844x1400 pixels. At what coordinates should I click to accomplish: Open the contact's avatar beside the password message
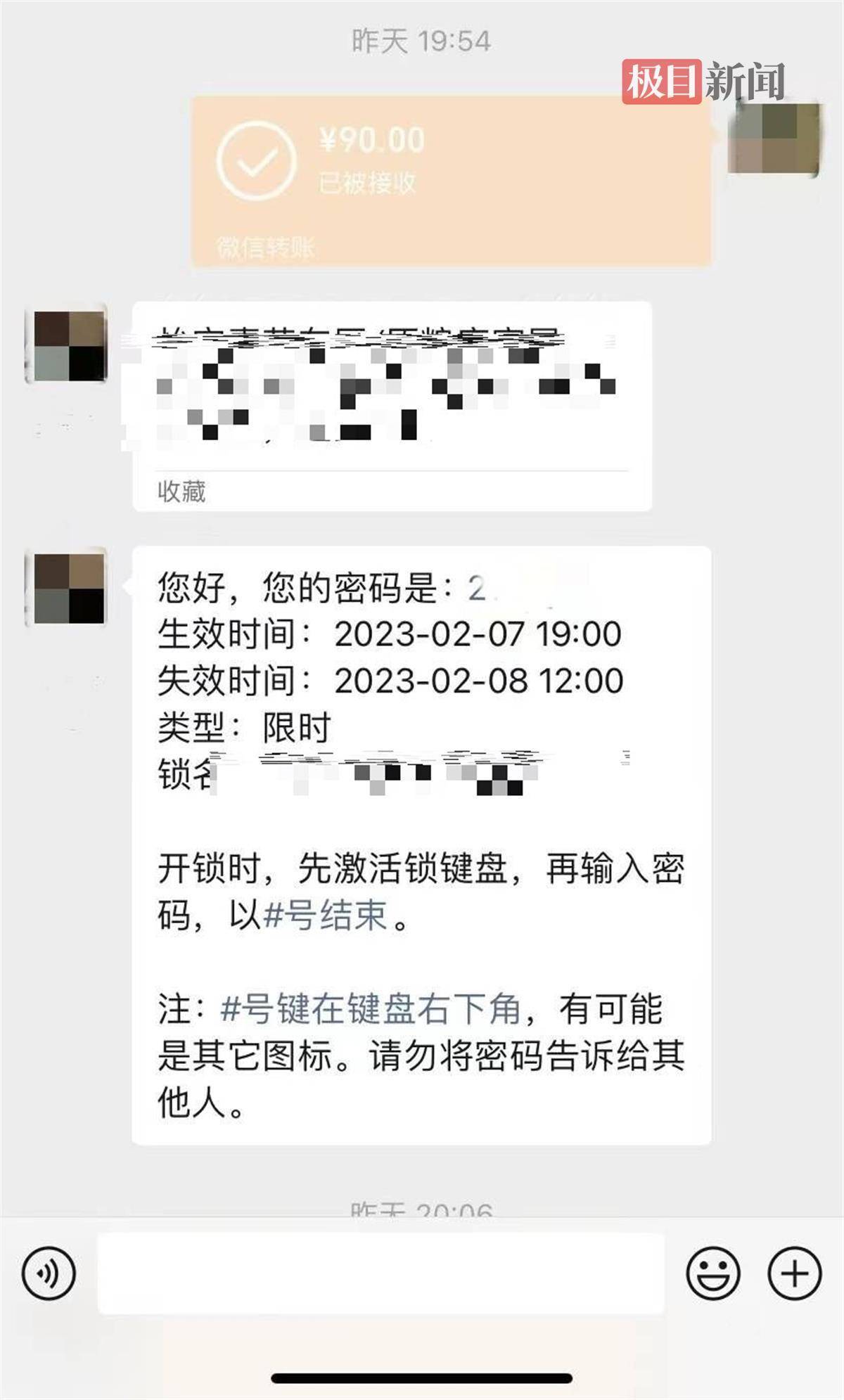coord(69,588)
